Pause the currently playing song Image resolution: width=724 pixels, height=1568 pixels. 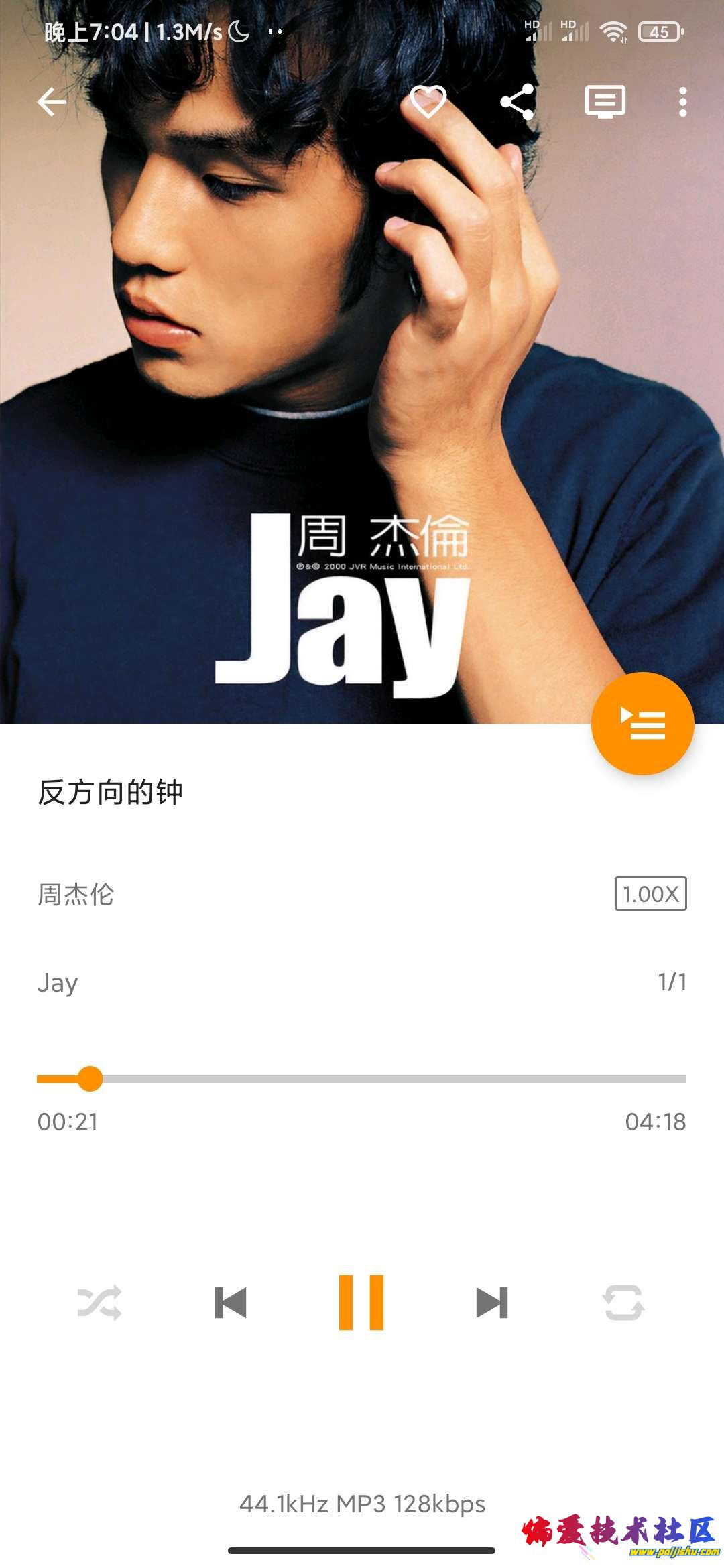[362, 1303]
